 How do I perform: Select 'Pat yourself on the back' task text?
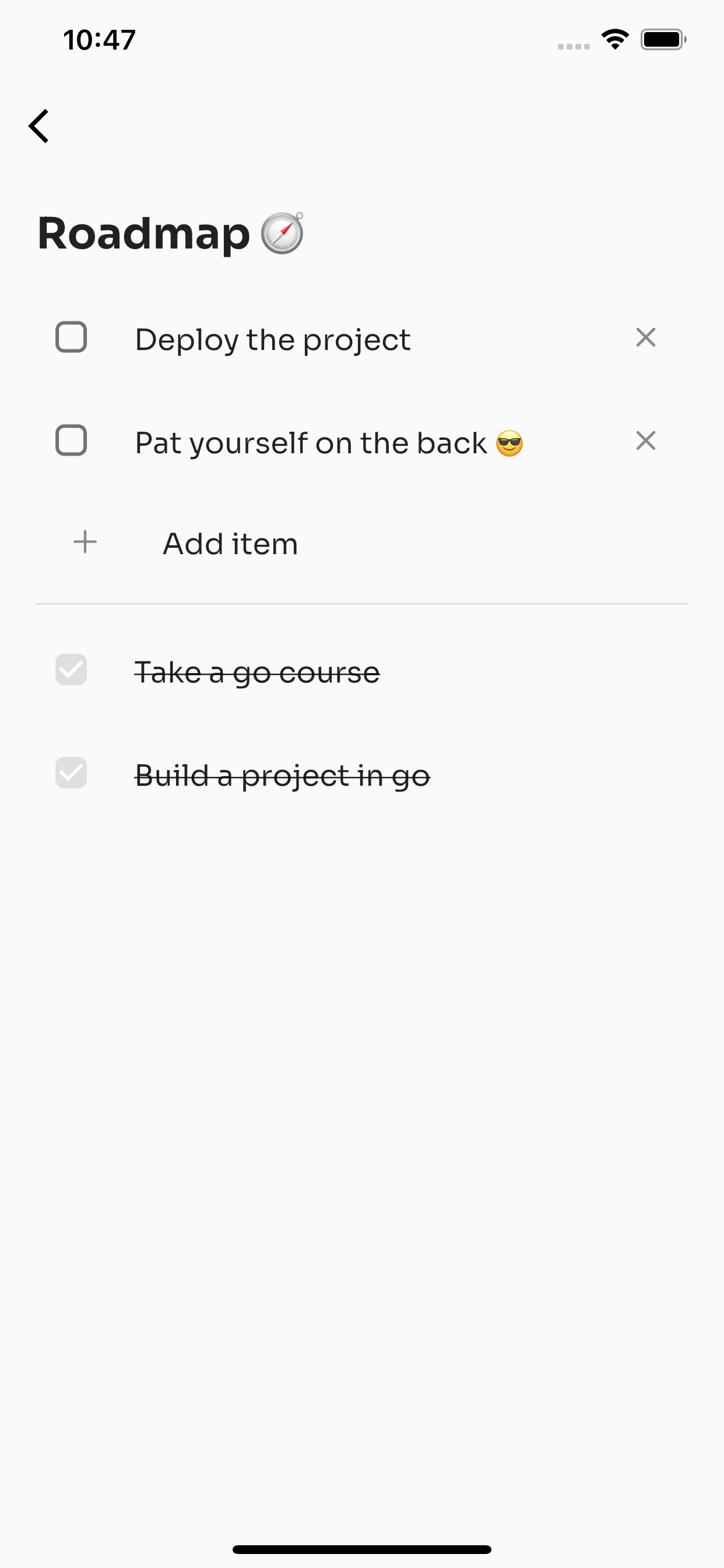coord(310,443)
